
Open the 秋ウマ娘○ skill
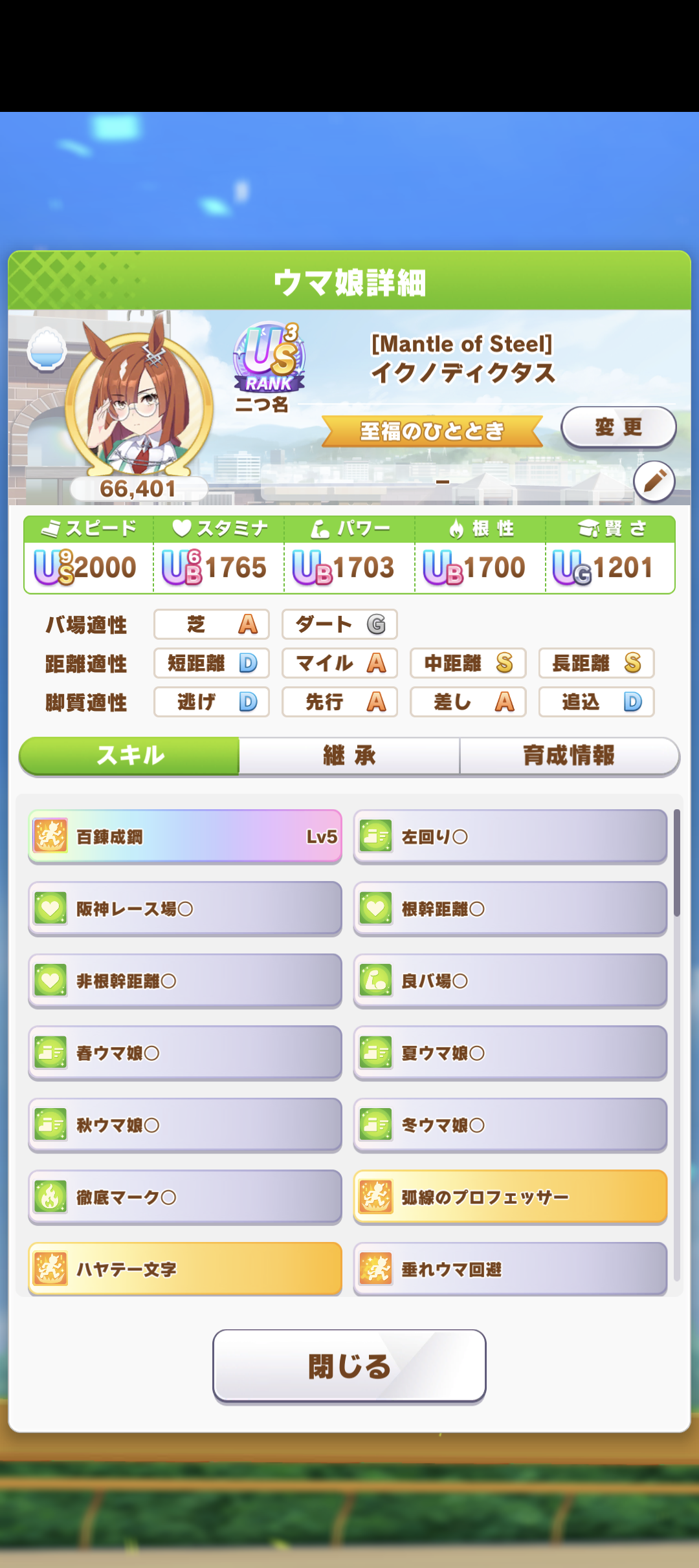point(185,1125)
